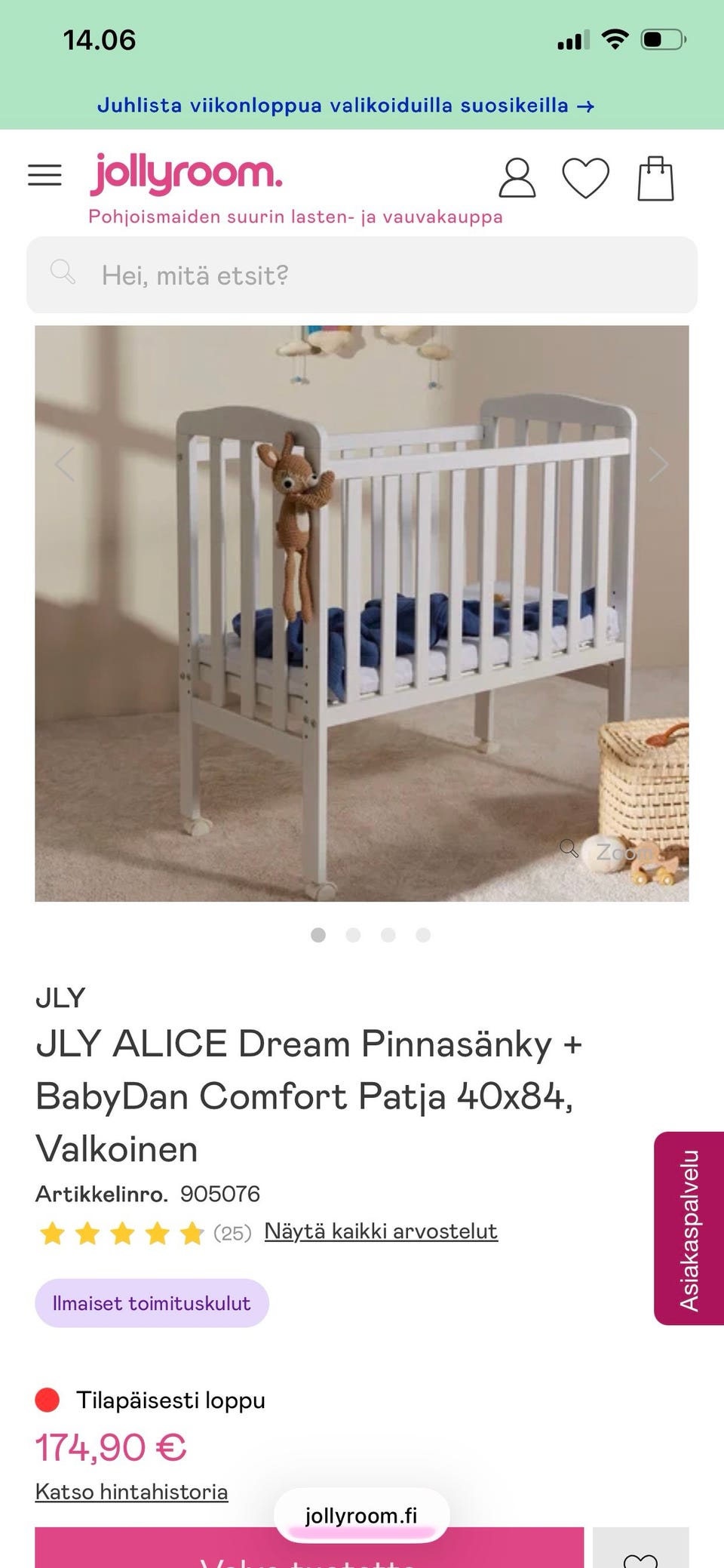This screenshot has width=724, height=1568.
Task: Show previous product image arrow
Action: tap(65, 463)
